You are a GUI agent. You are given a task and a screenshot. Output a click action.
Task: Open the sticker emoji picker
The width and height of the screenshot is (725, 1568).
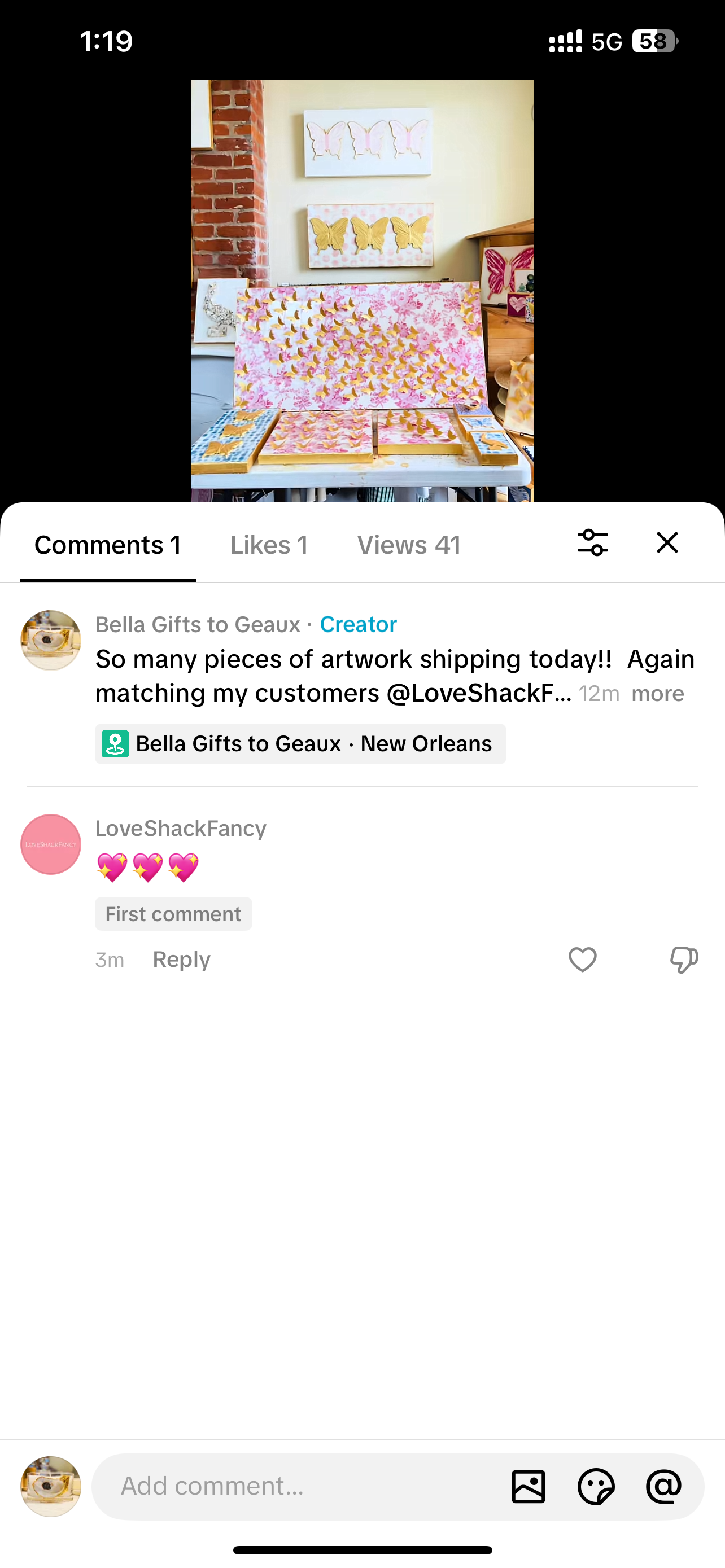[596, 1486]
